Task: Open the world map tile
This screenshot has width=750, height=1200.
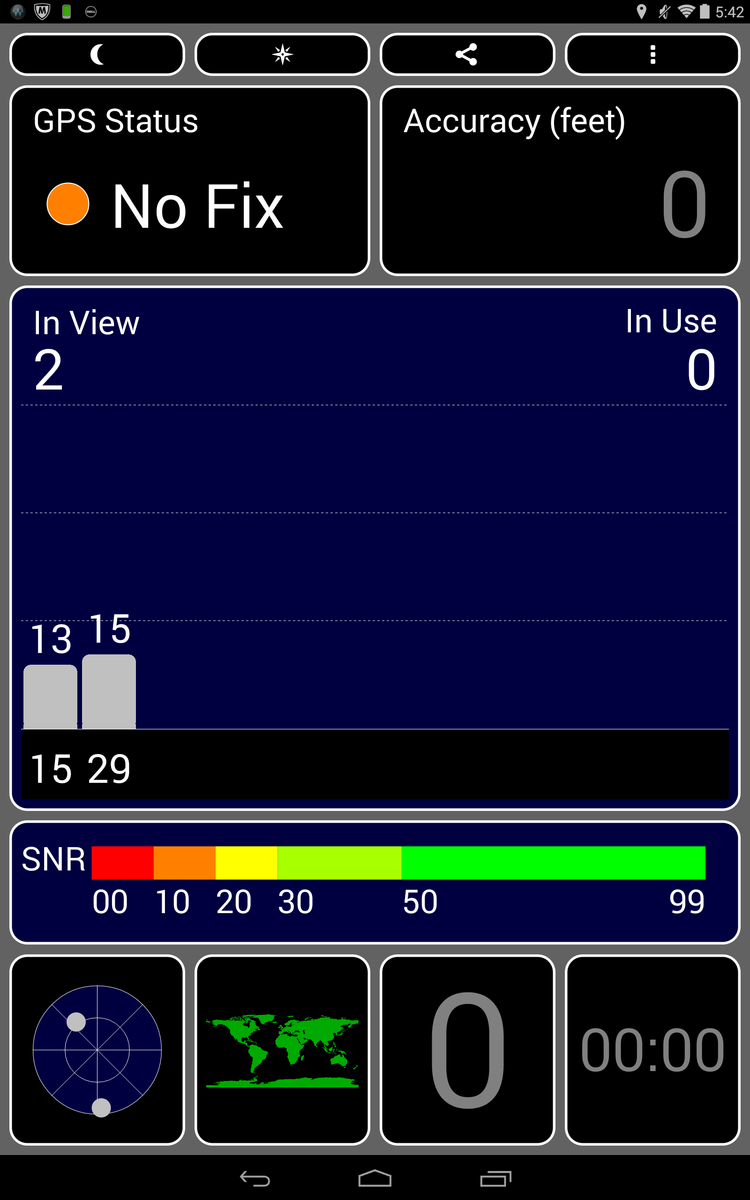Action: [x=282, y=1049]
